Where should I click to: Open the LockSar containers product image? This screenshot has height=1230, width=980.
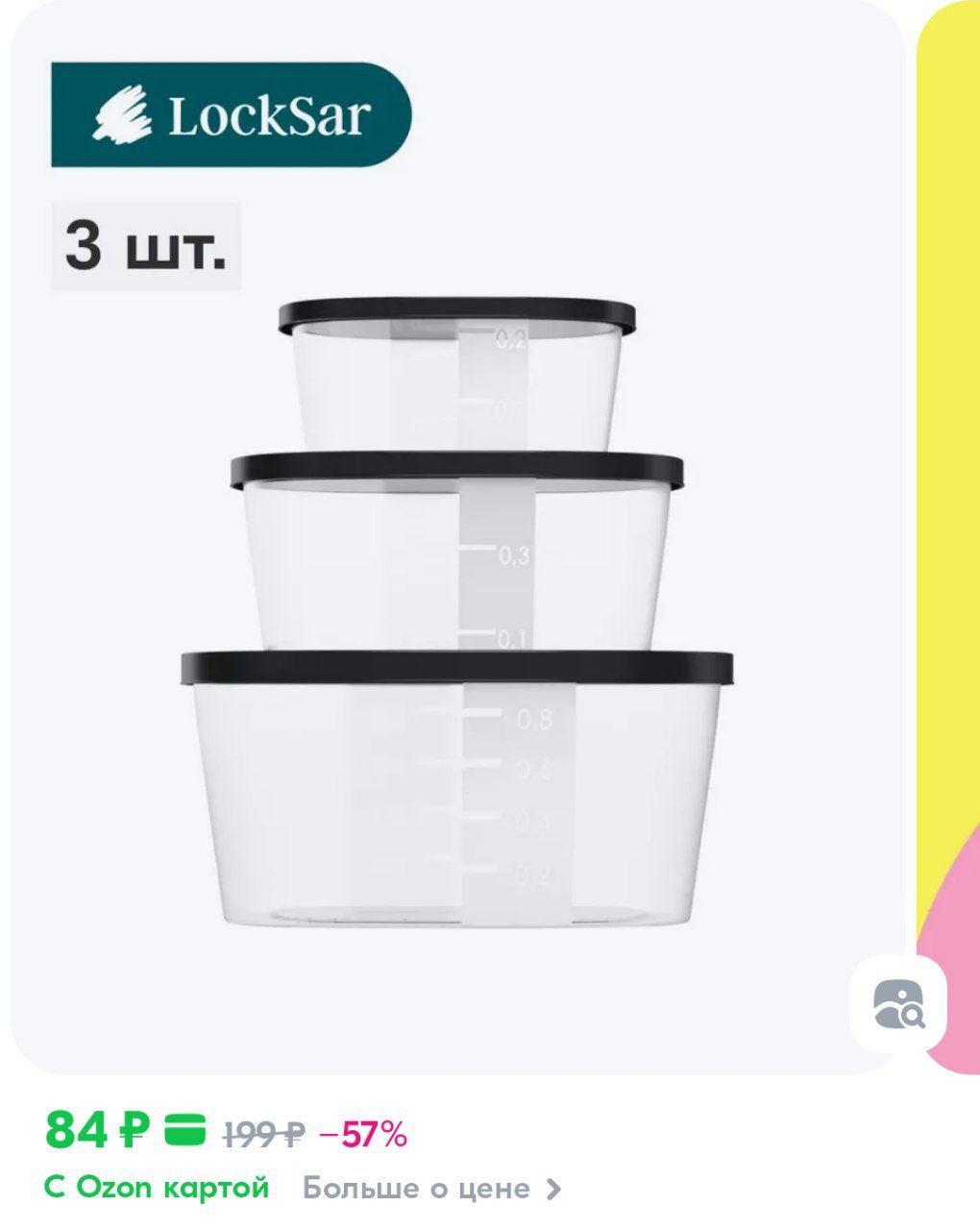click(457, 615)
